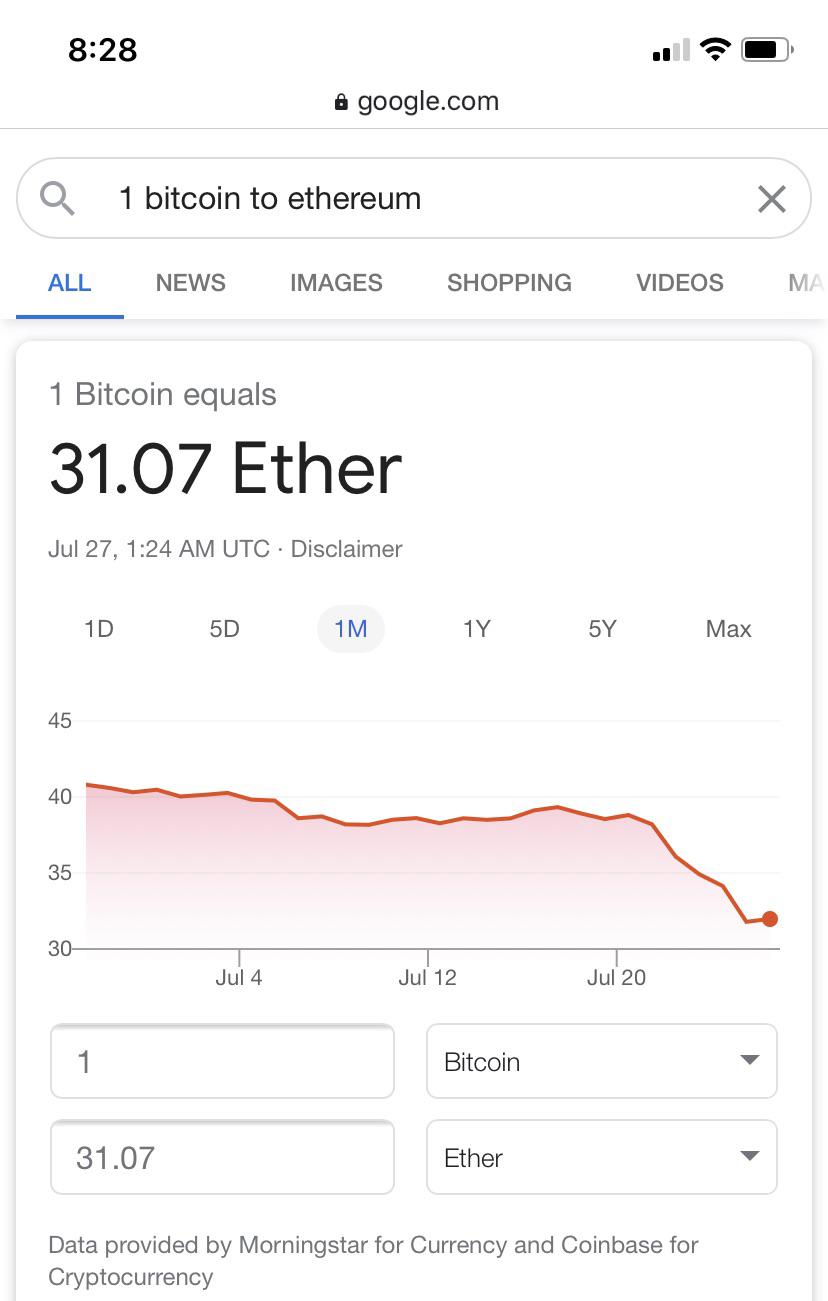Switch to the Images tab
This screenshot has height=1301, width=828.
336,283
